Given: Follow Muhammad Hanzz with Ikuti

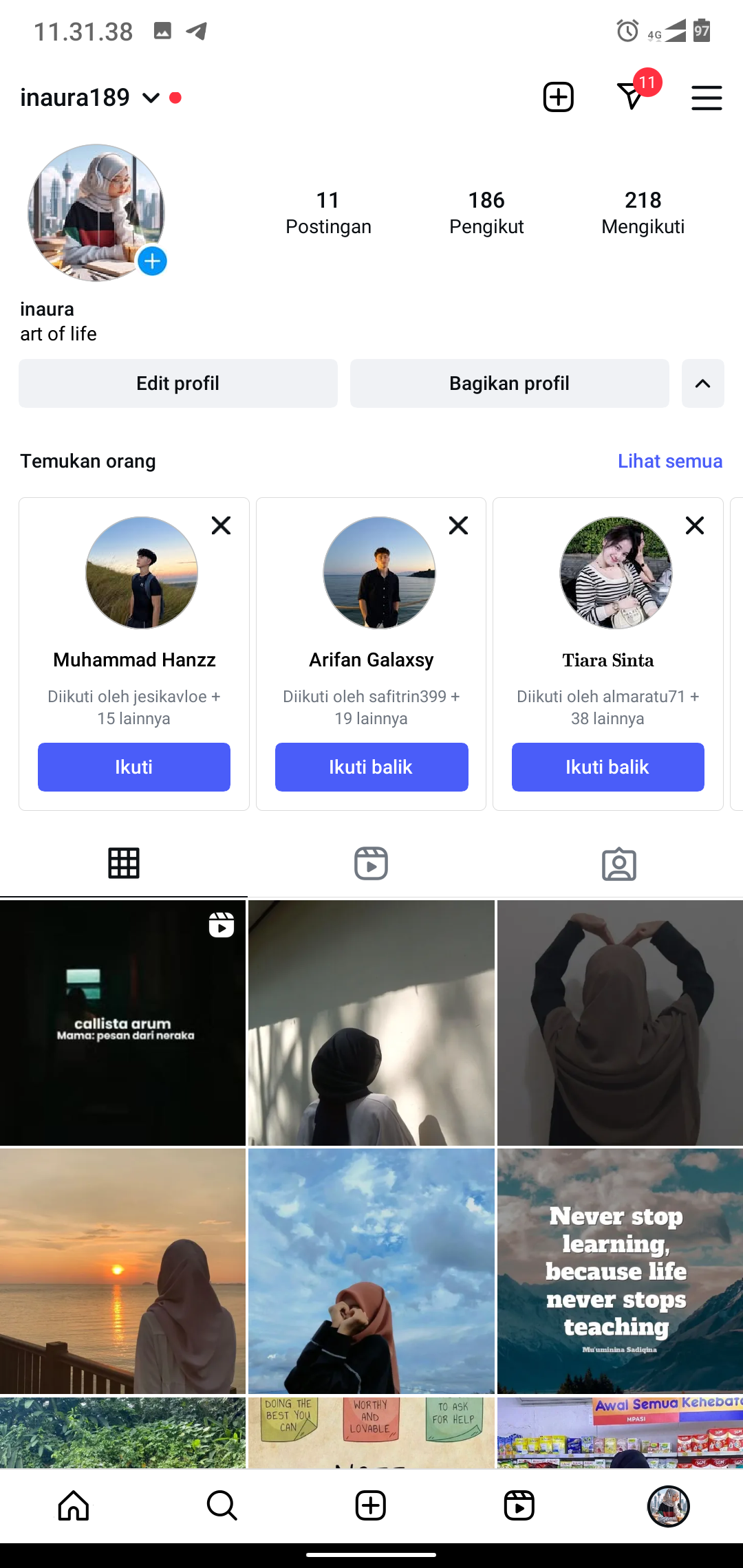Looking at the screenshot, I should click(134, 767).
